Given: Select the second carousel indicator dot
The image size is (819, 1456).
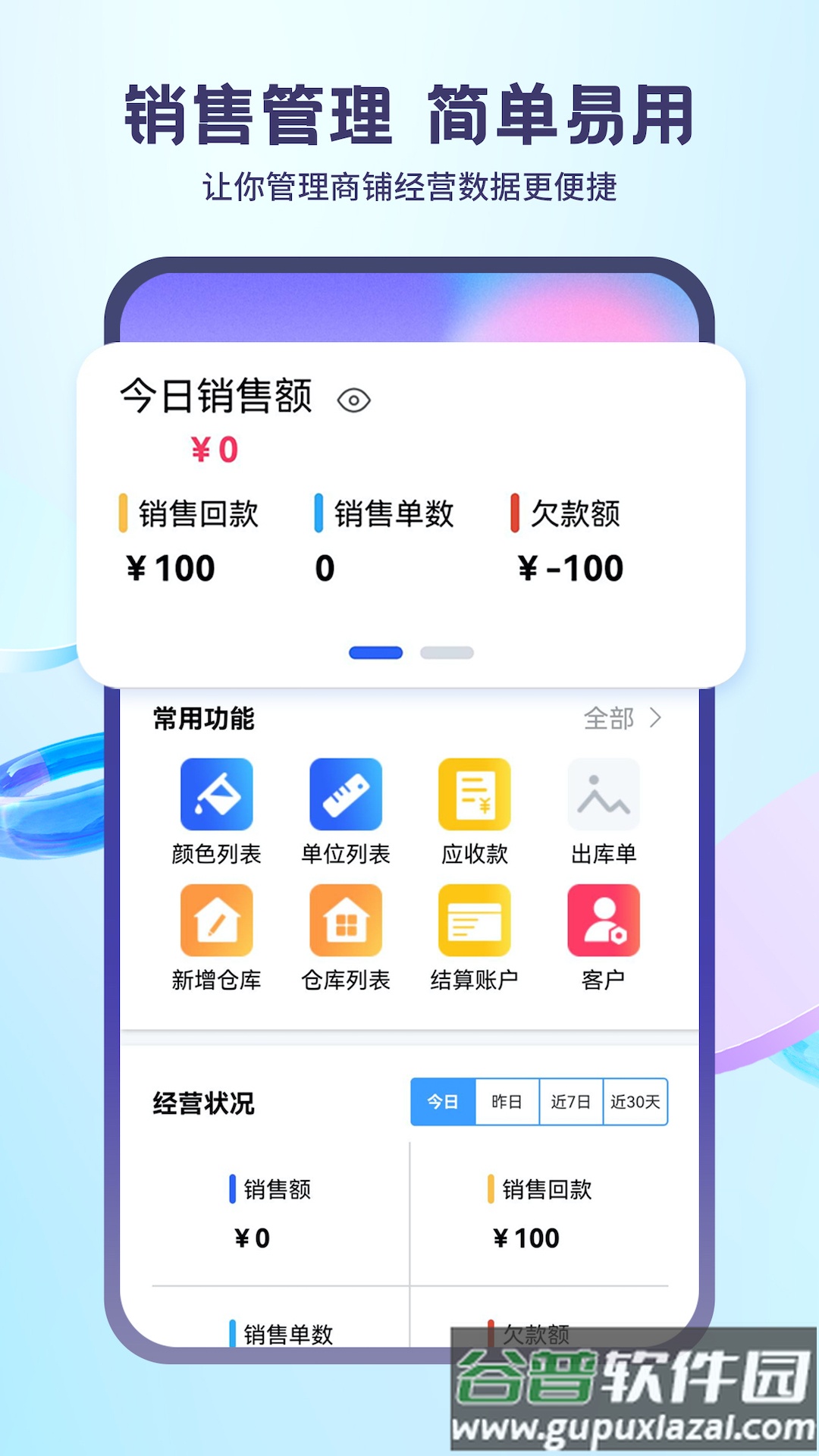Looking at the screenshot, I should (446, 652).
